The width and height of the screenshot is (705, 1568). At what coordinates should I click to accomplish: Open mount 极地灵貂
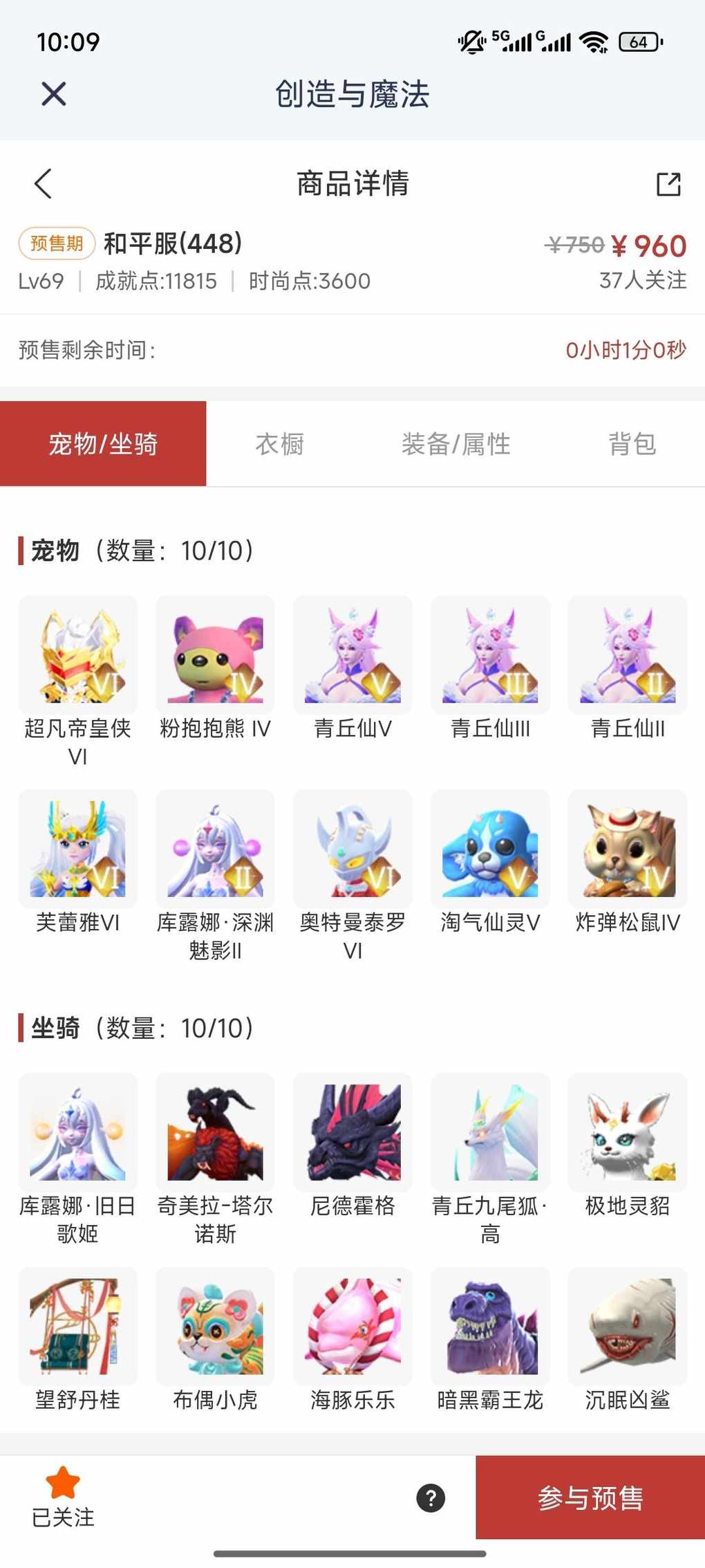pos(628,1133)
